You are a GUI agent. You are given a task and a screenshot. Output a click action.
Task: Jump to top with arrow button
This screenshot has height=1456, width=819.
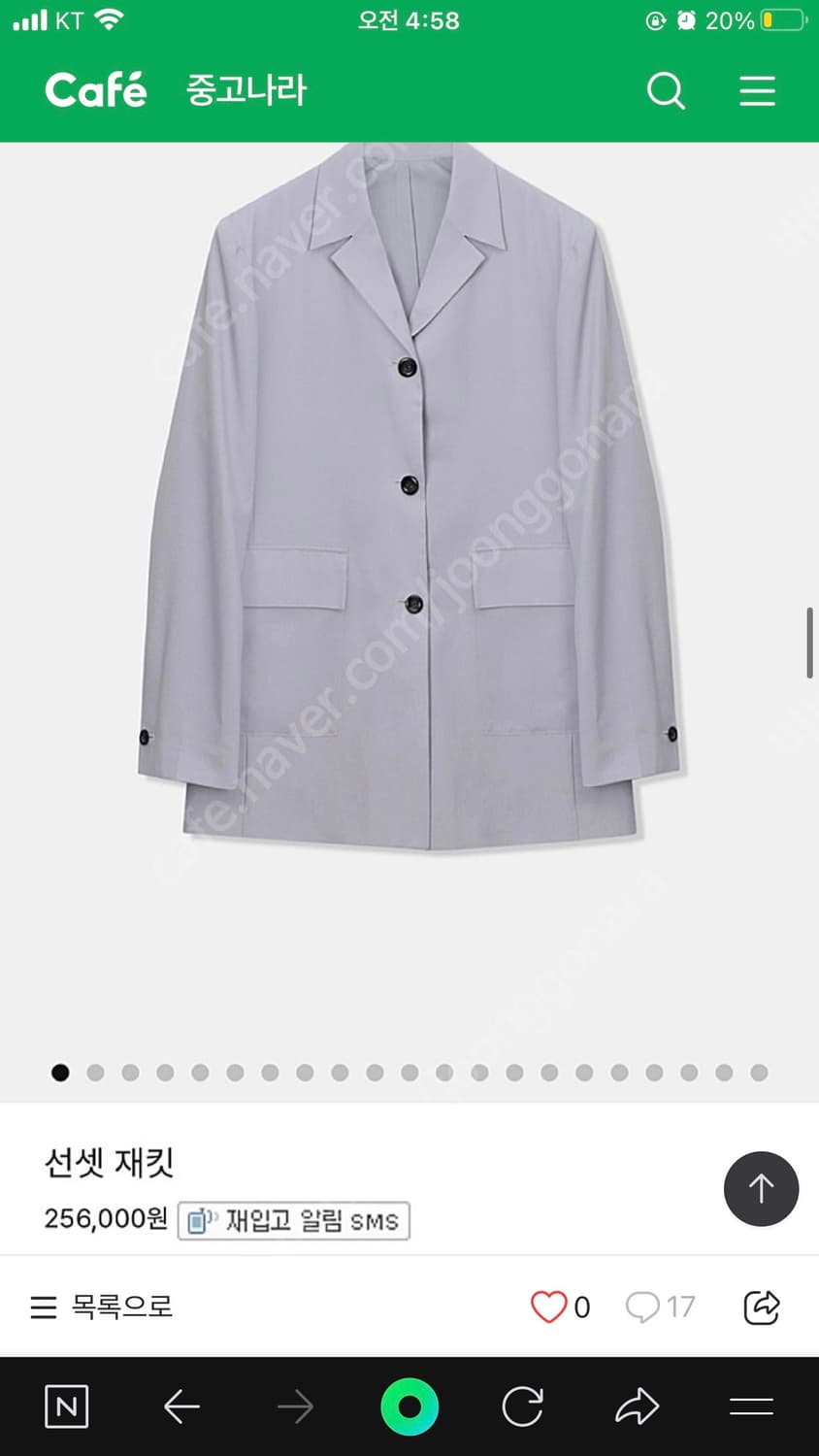point(761,1189)
